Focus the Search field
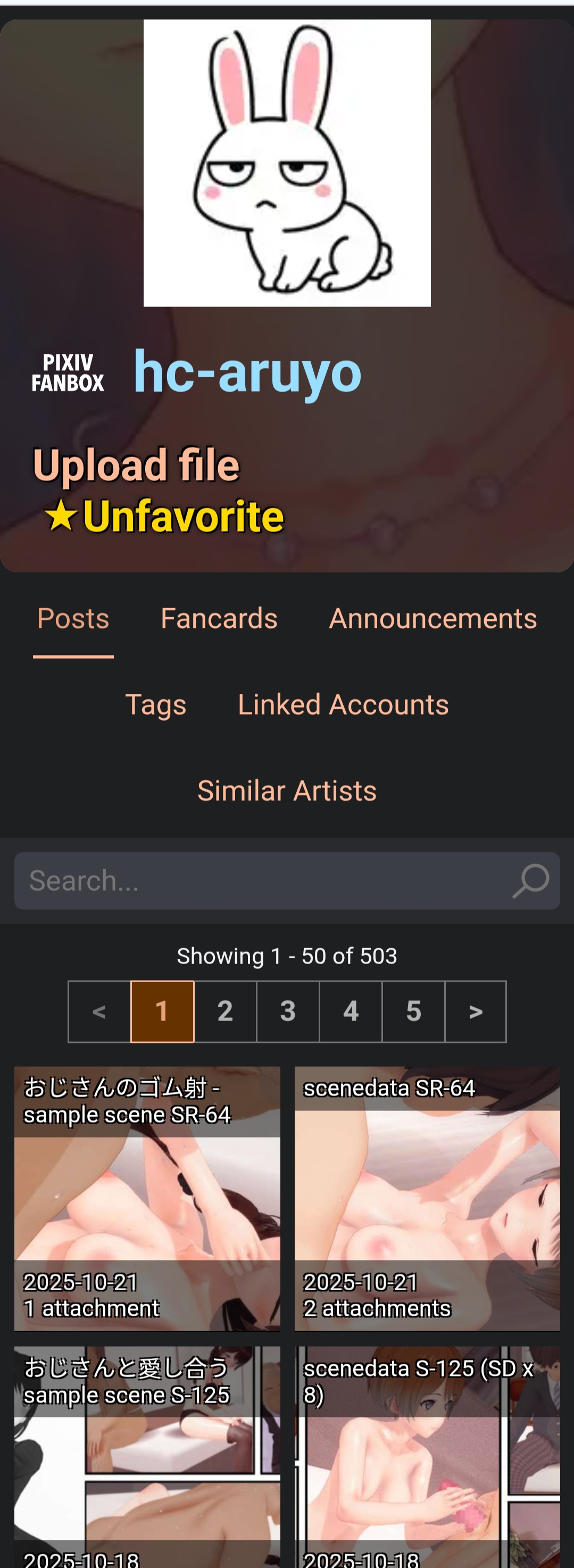The width and height of the screenshot is (574, 1568). coord(262,881)
